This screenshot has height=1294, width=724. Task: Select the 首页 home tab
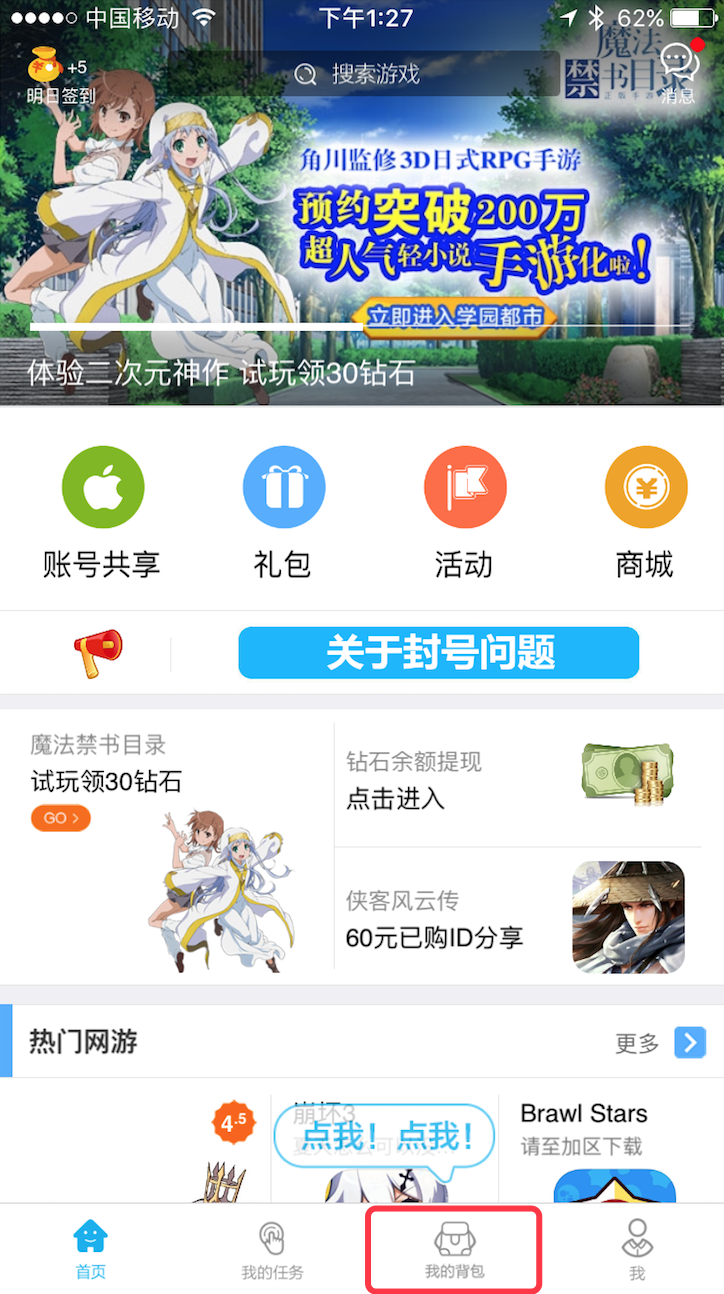[90, 1248]
